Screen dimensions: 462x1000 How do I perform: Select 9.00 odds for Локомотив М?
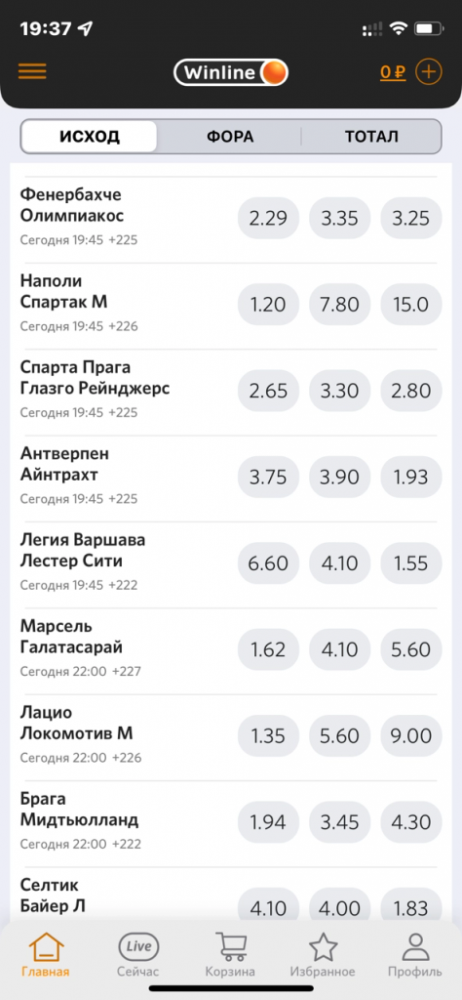411,736
